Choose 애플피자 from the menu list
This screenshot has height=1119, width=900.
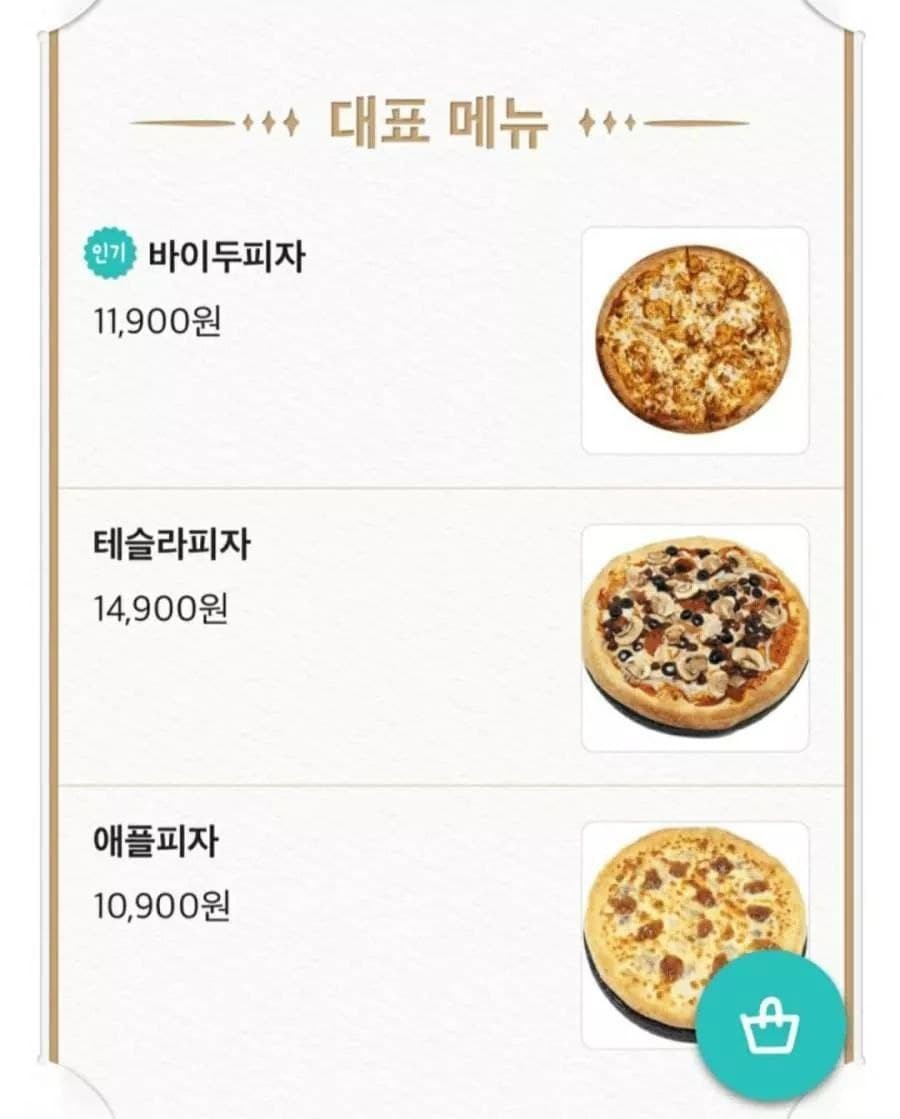pyautogui.click(x=155, y=843)
